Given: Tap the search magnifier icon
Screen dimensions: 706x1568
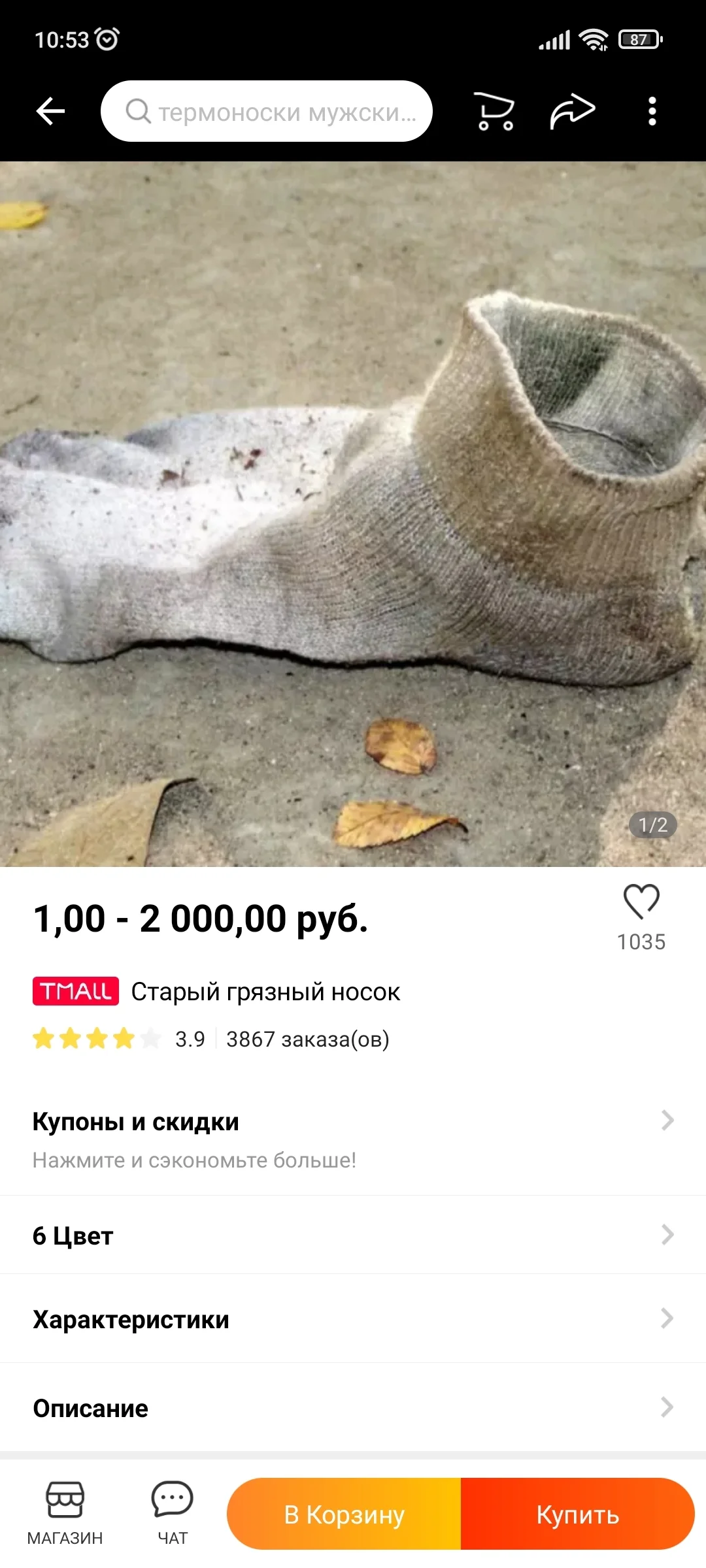Looking at the screenshot, I should pos(139,111).
